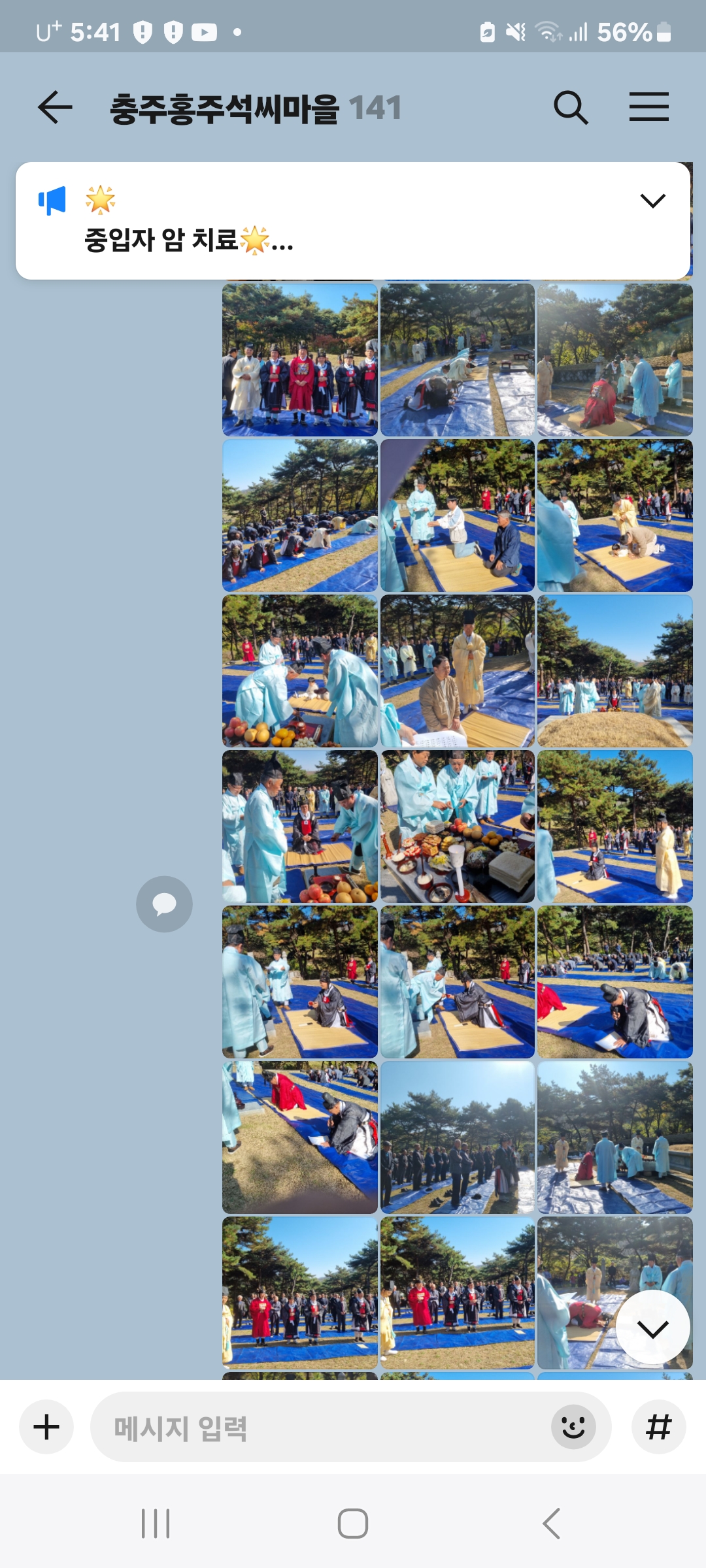Open the plus attachment menu

point(46,1427)
